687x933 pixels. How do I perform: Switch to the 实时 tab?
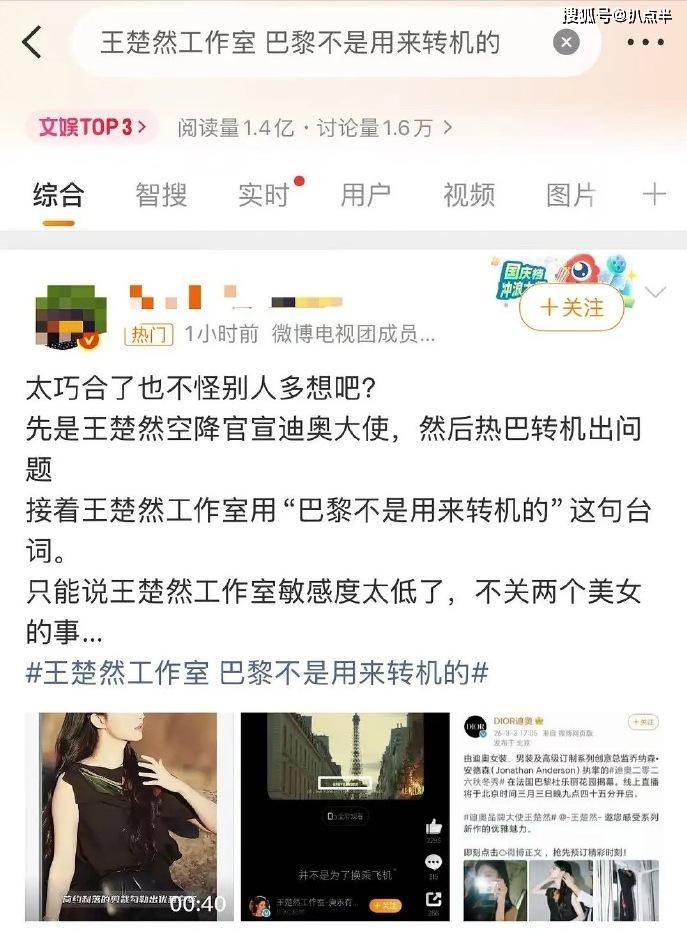pyautogui.click(x=263, y=195)
